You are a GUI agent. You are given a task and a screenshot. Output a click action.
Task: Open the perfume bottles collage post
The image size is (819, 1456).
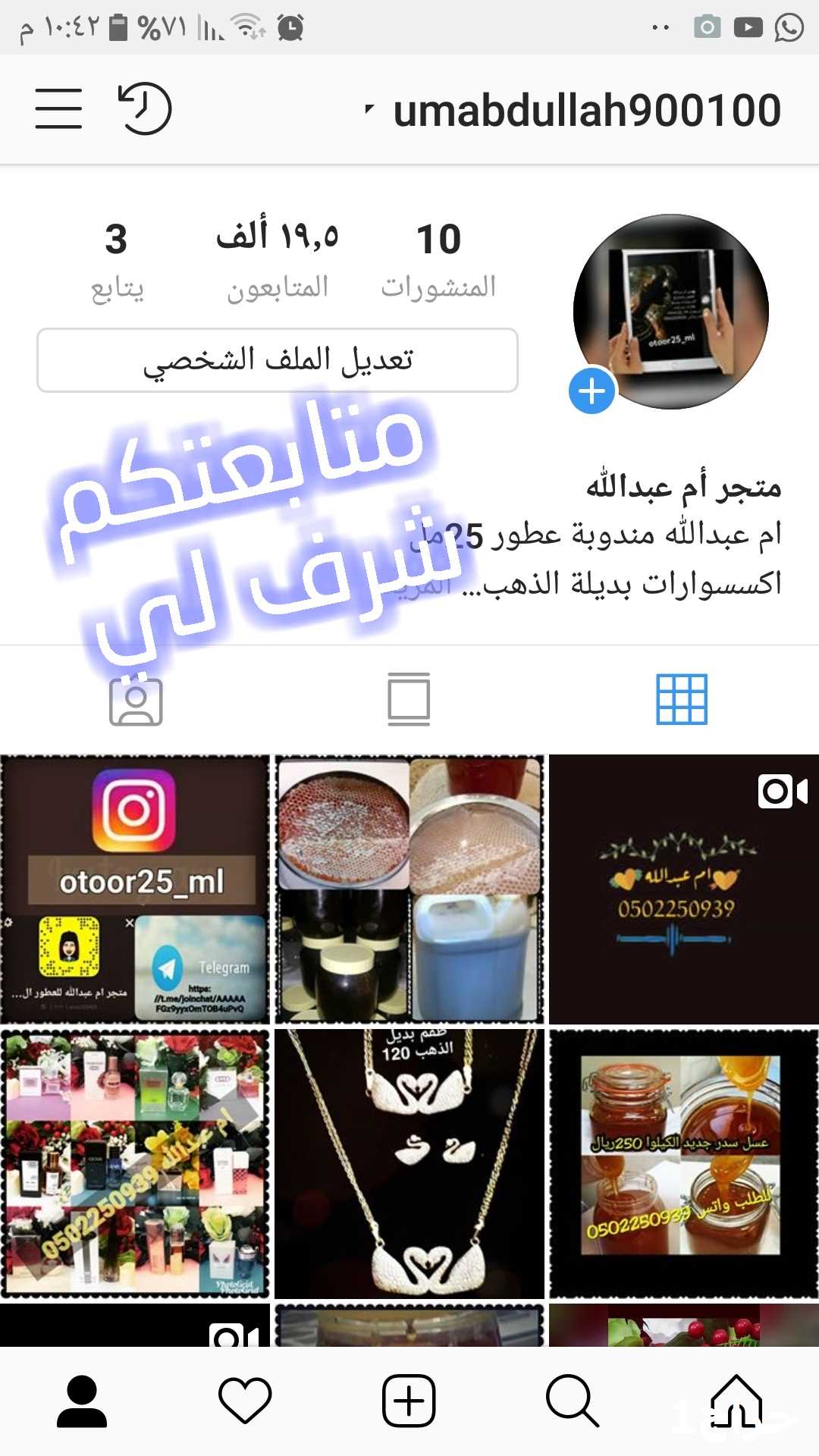click(x=135, y=1163)
